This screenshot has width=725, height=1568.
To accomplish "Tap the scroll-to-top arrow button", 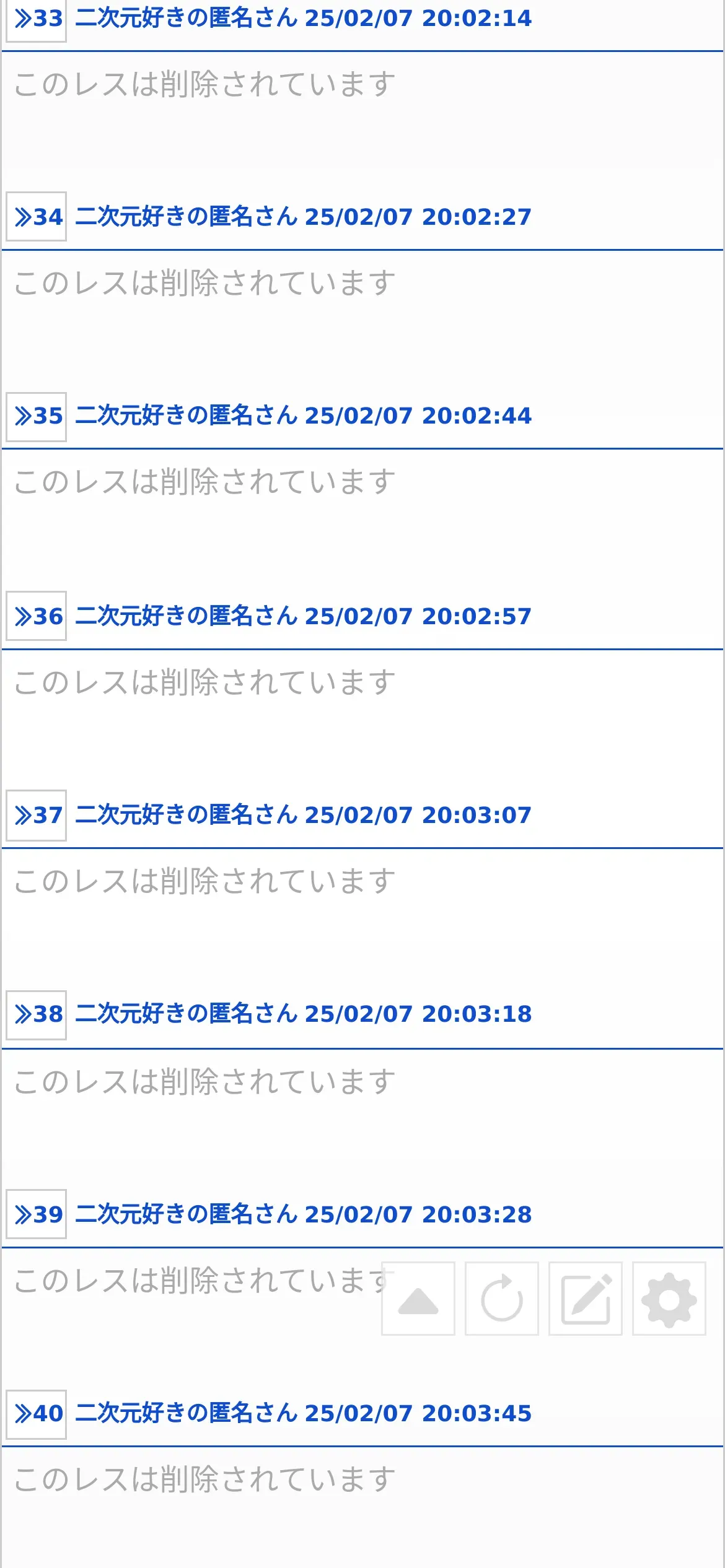I will 418,1299.
